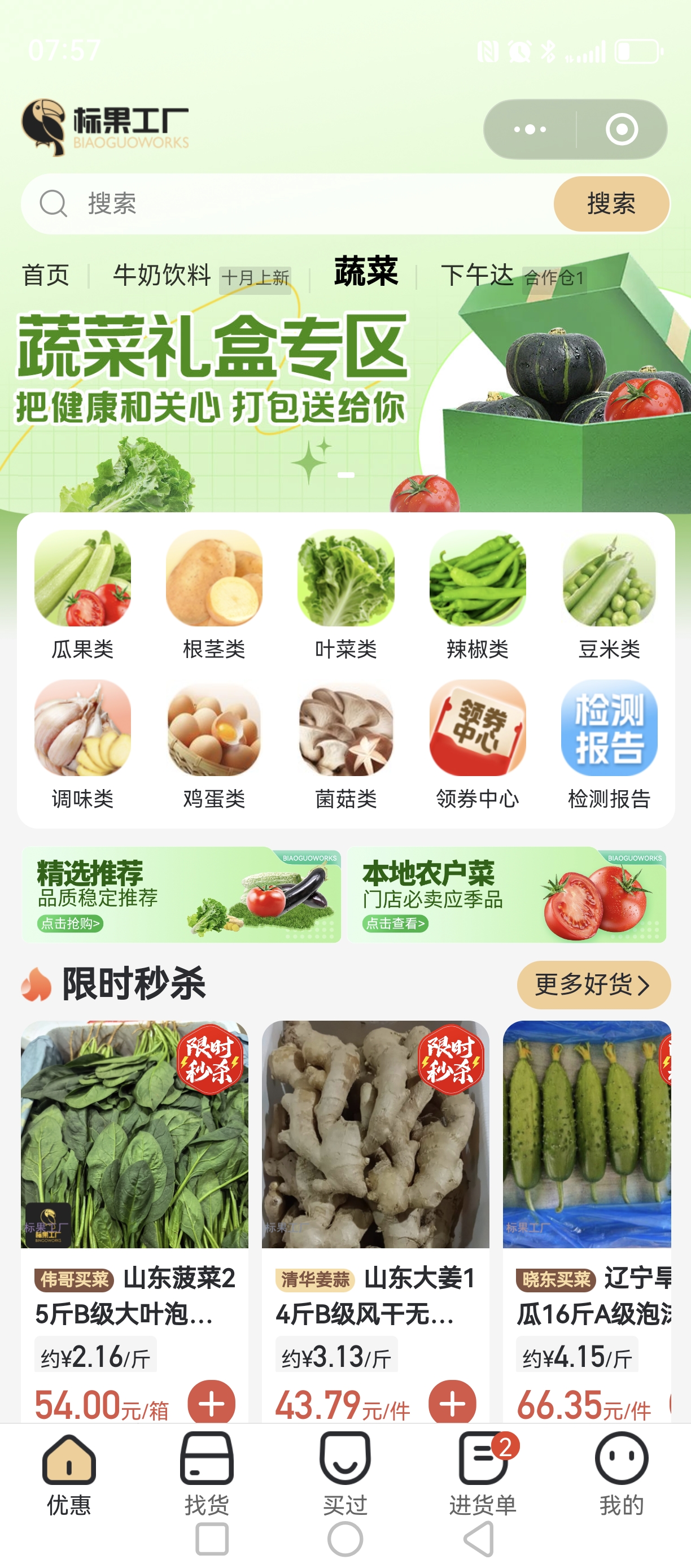This screenshot has width=691, height=1568.
Task: Add 山东大姜 to the cart
Action: [x=452, y=1403]
